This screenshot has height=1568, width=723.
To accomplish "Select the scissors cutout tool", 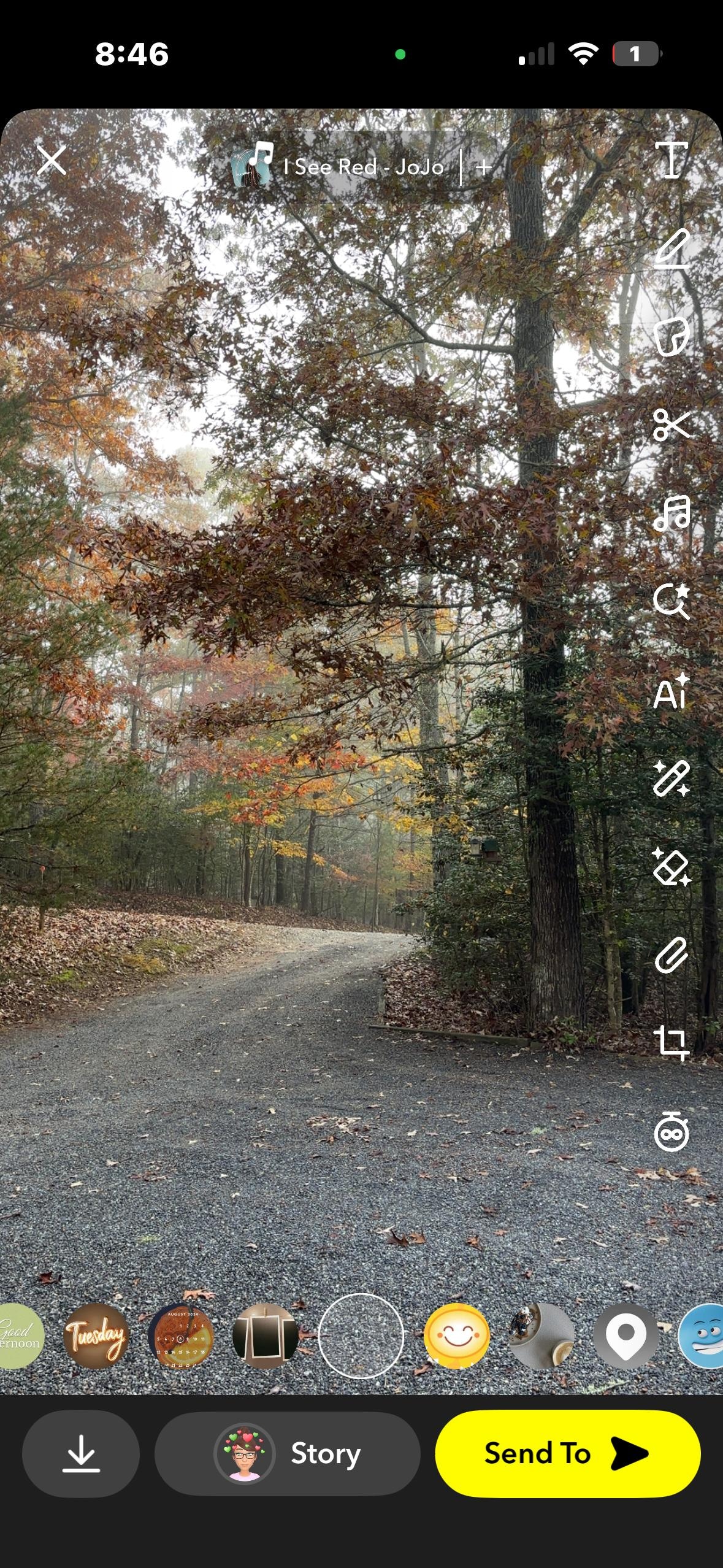I will pyautogui.click(x=671, y=425).
